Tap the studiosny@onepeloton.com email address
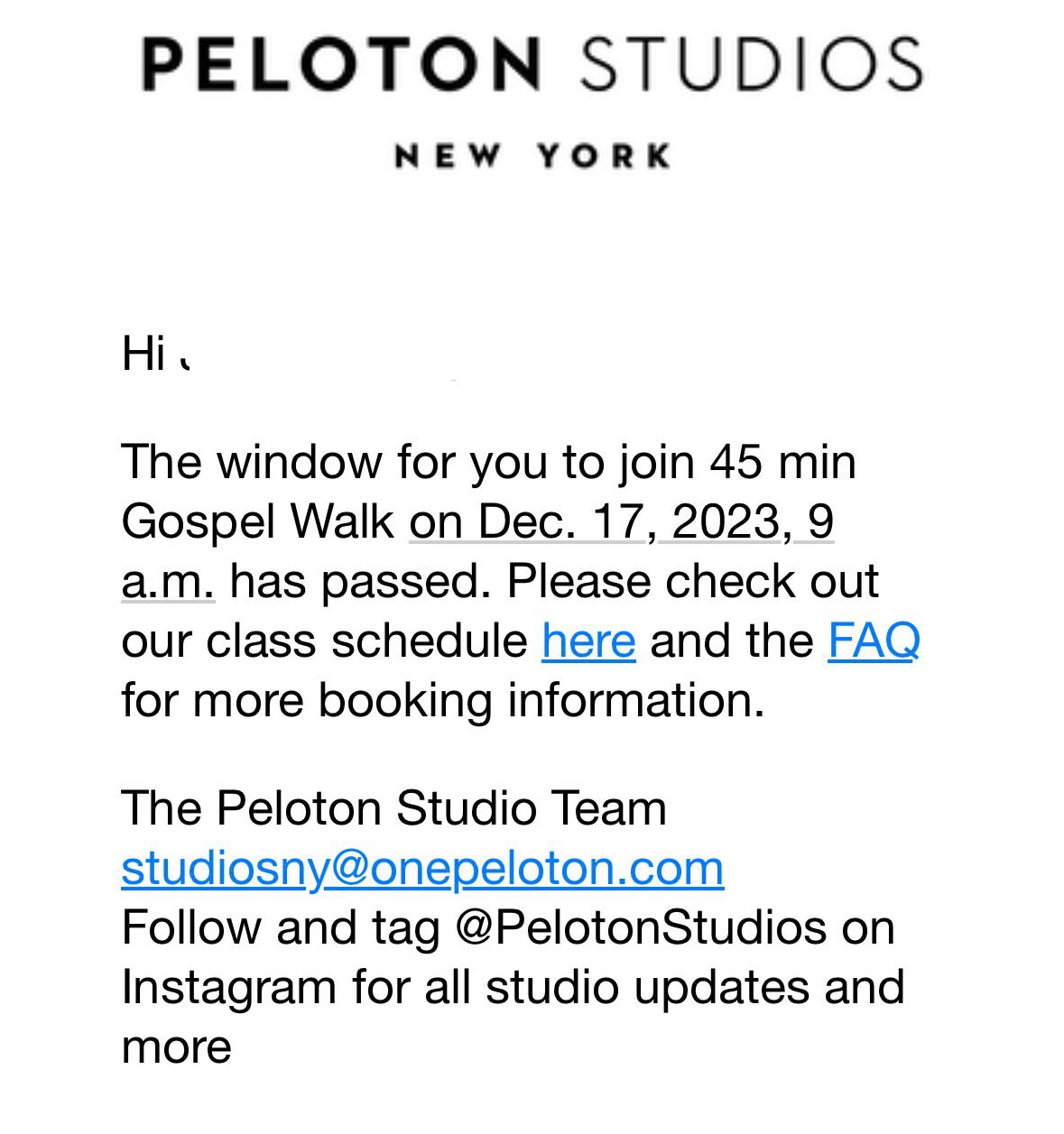Viewport: 1064px width, 1134px height. [422, 868]
